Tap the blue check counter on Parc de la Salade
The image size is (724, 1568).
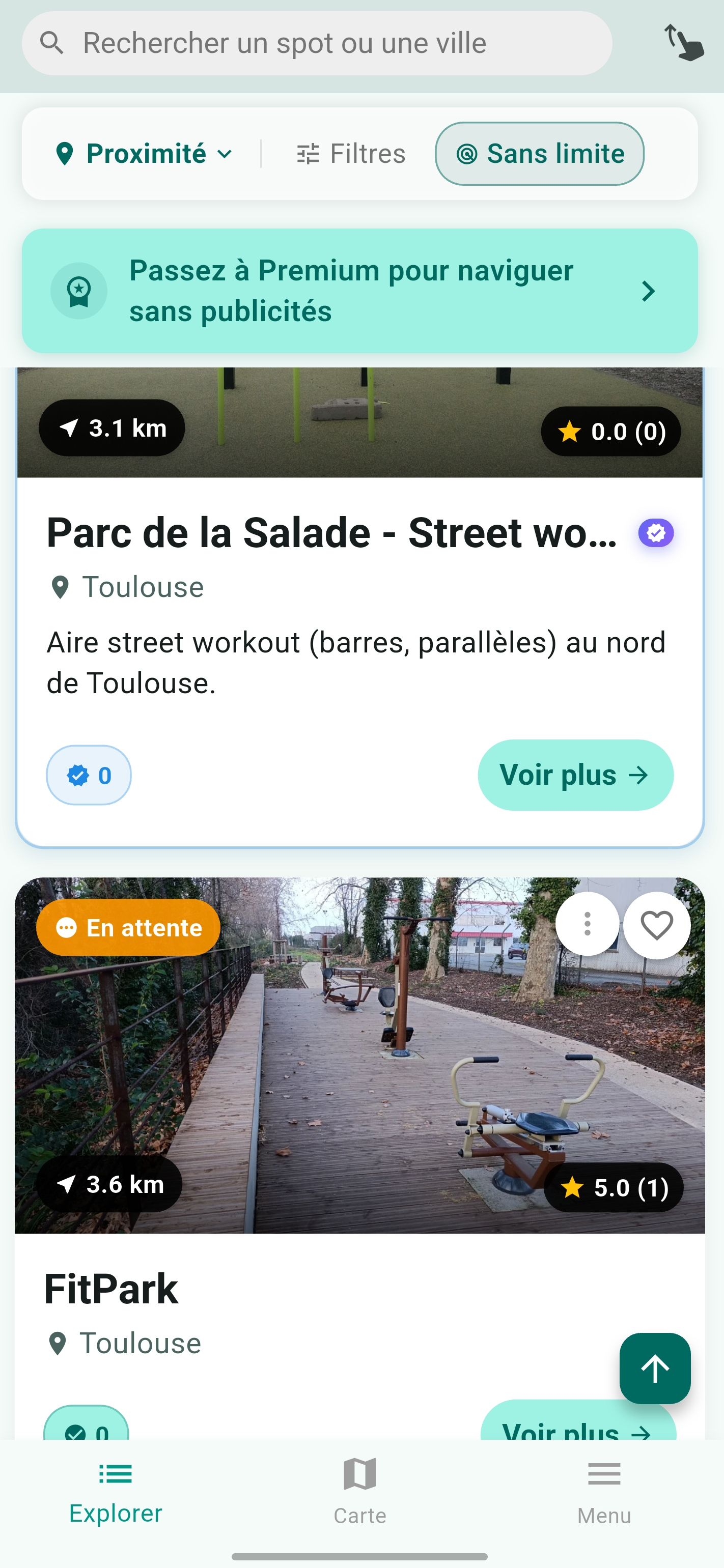coord(88,775)
